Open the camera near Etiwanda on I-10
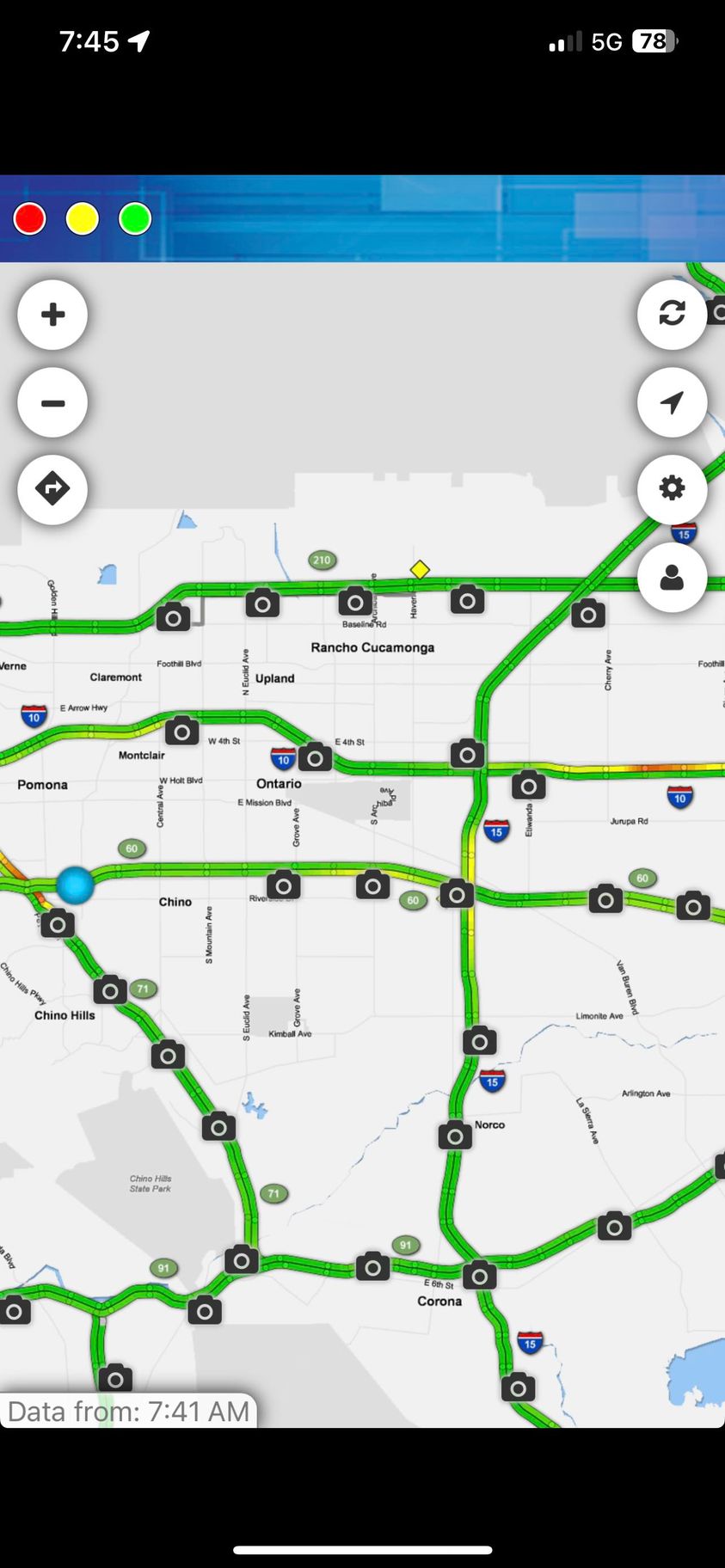 click(528, 786)
